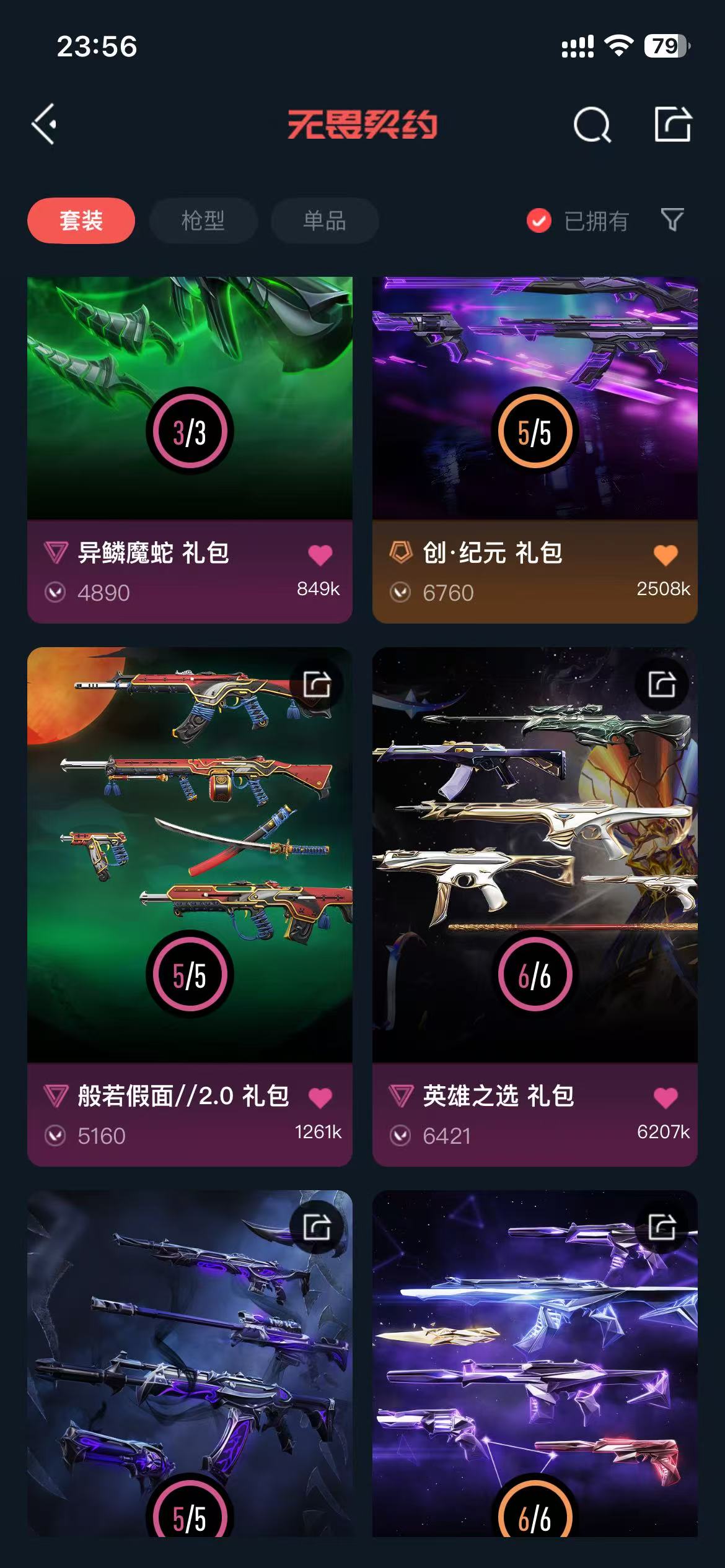Share the 英雄之选 bundle image
This screenshot has height=1568, width=725.
[662, 684]
